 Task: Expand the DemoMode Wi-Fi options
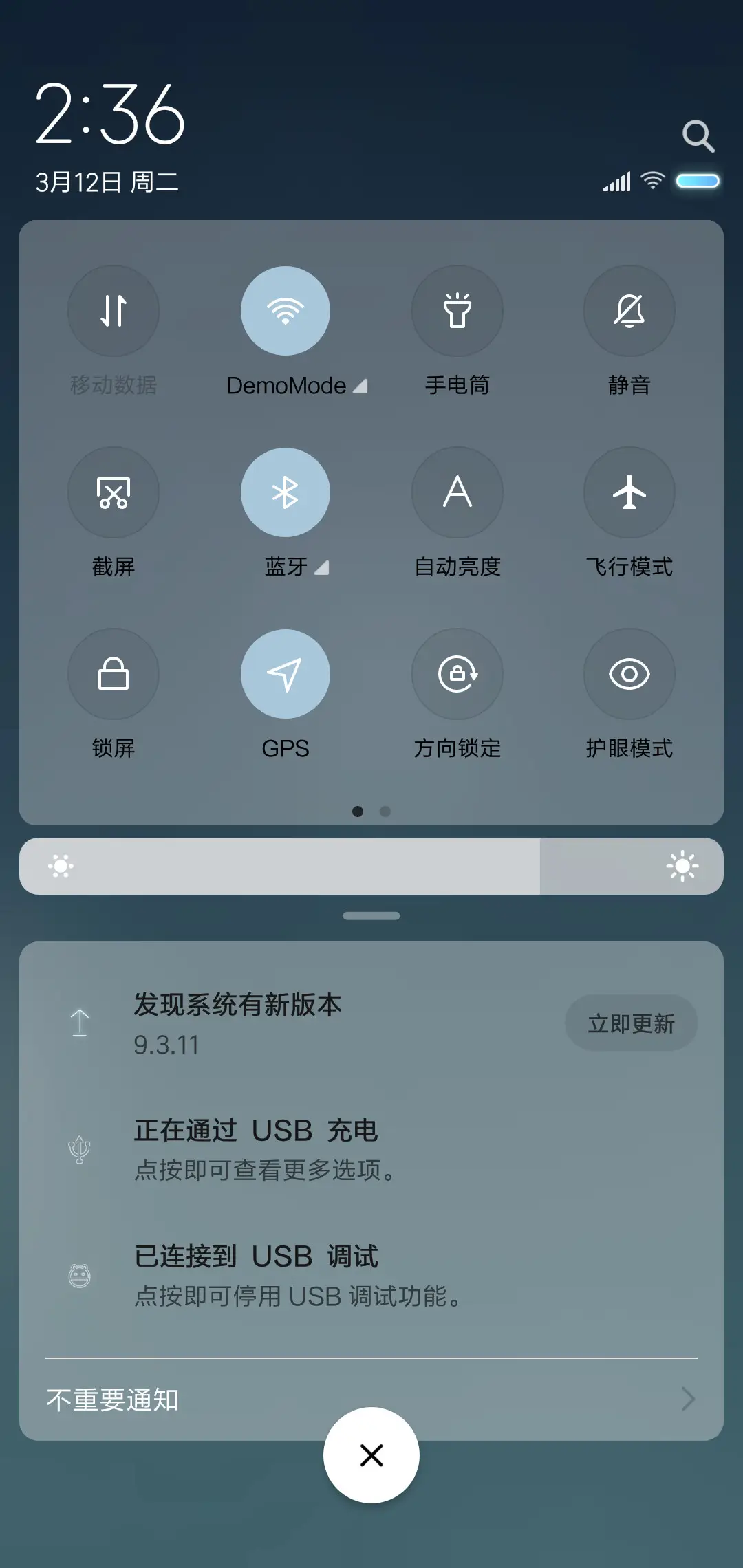coord(360,386)
